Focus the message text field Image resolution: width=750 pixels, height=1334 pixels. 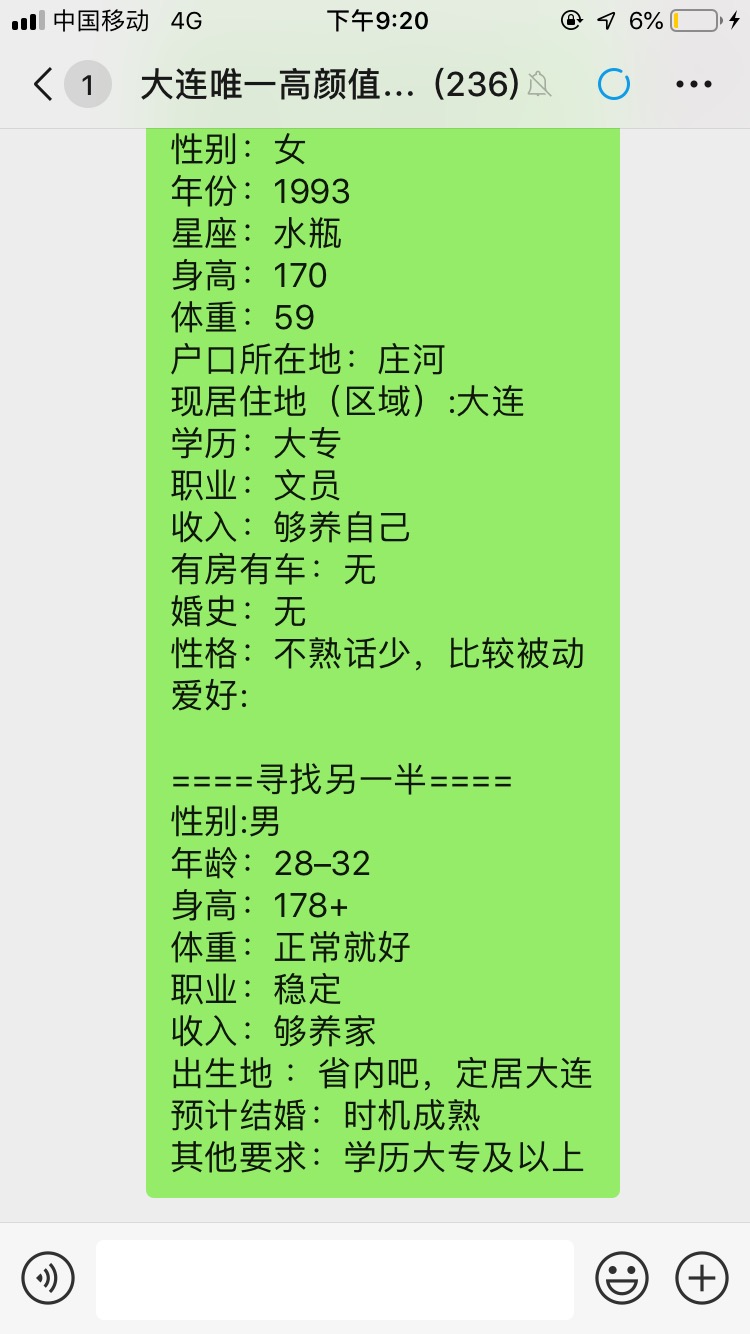(x=335, y=1279)
